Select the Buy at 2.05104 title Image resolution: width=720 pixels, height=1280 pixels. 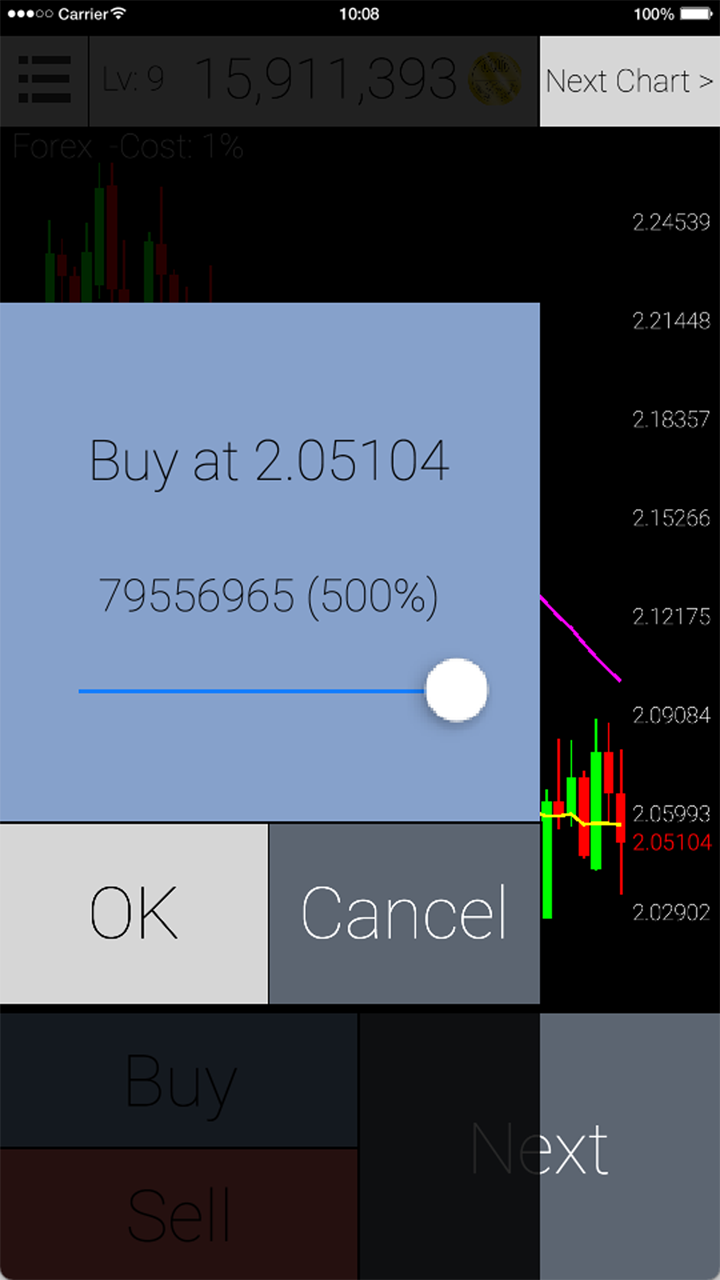(268, 460)
